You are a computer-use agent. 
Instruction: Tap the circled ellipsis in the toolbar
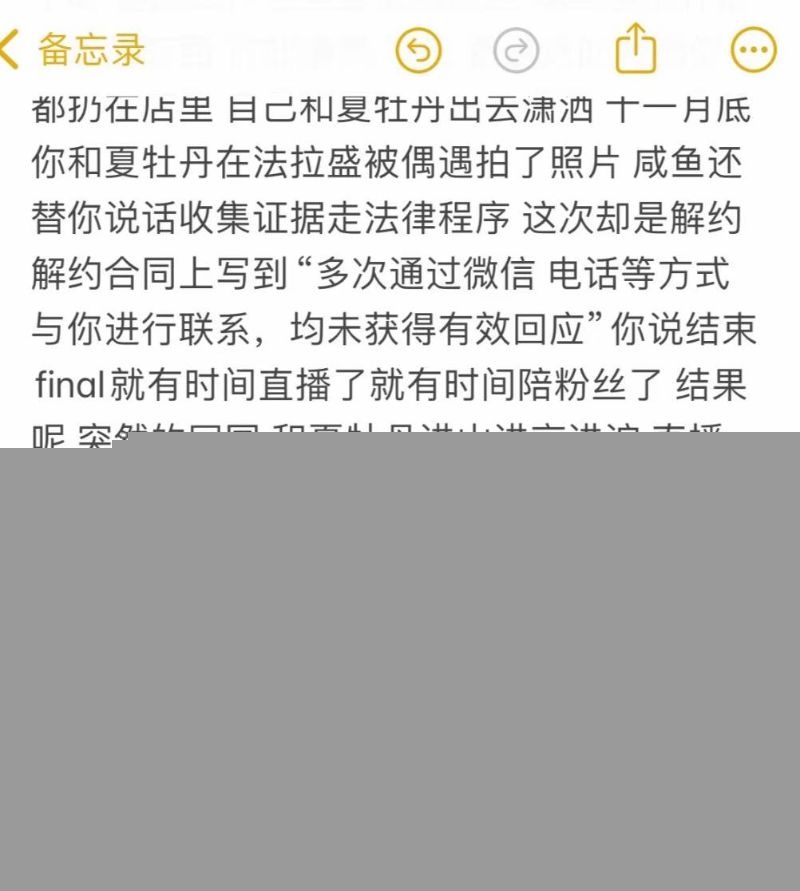[x=753, y=49]
